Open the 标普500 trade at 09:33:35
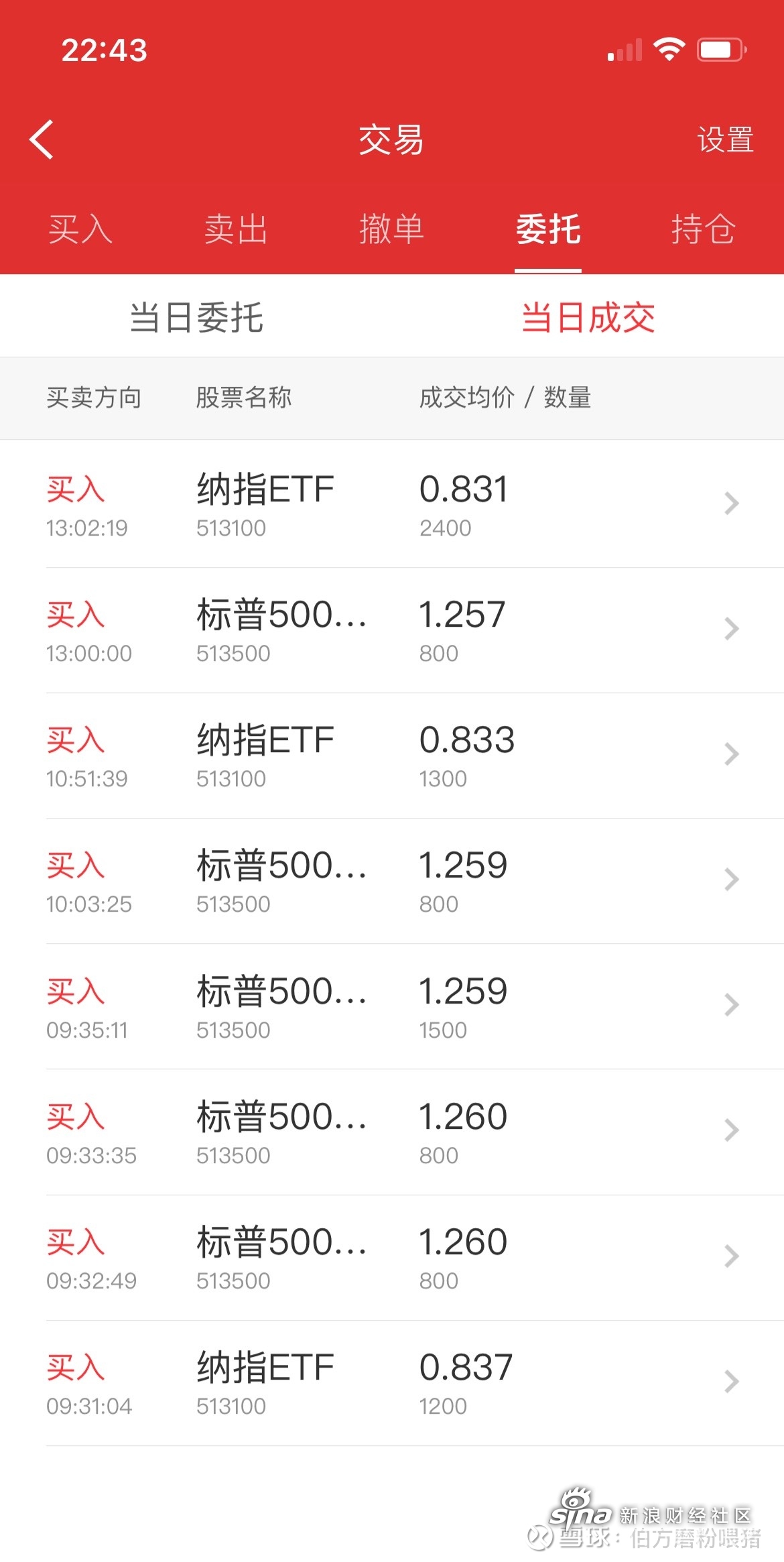Image resolution: width=784 pixels, height=1562 pixels. (x=392, y=1132)
